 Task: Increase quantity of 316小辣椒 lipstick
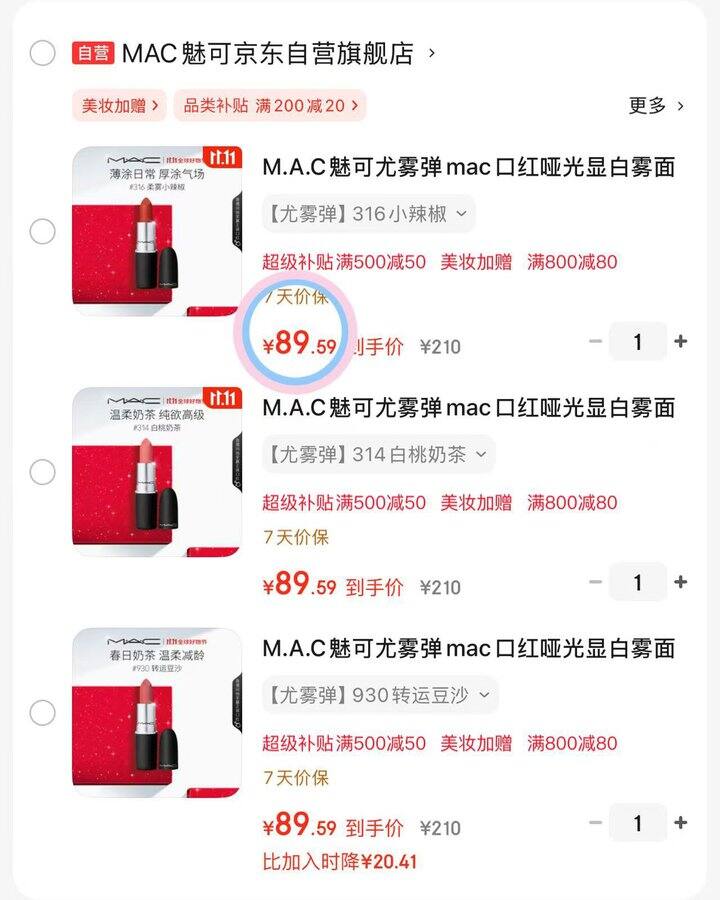[x=681, y=342]
